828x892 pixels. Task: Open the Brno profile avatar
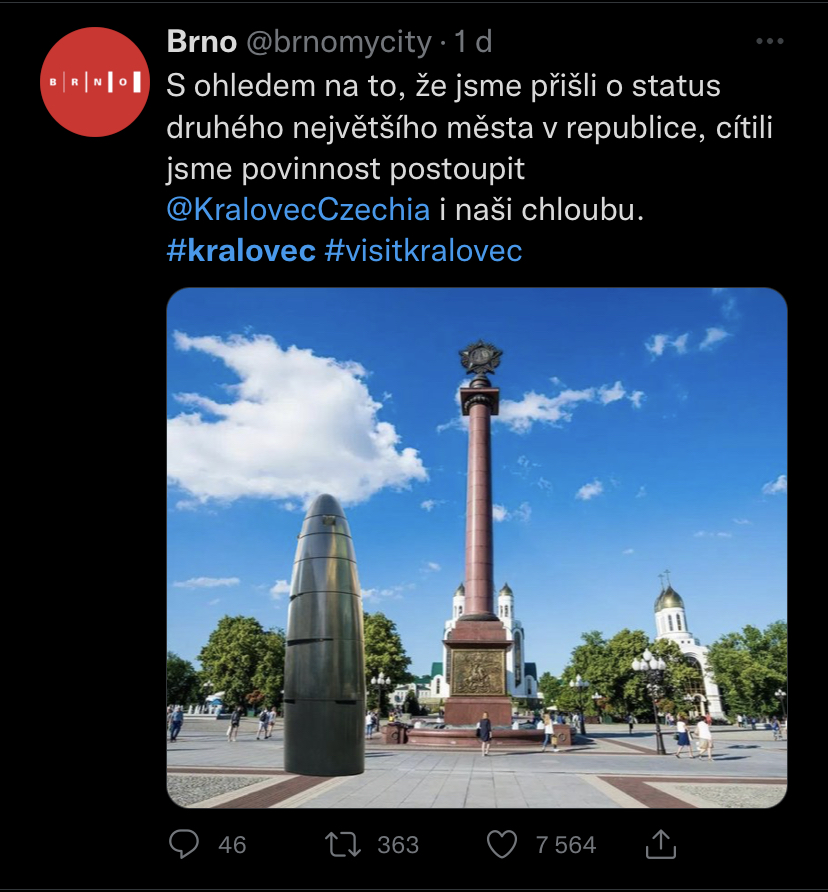pyautogui.click(x=94, y=82)
